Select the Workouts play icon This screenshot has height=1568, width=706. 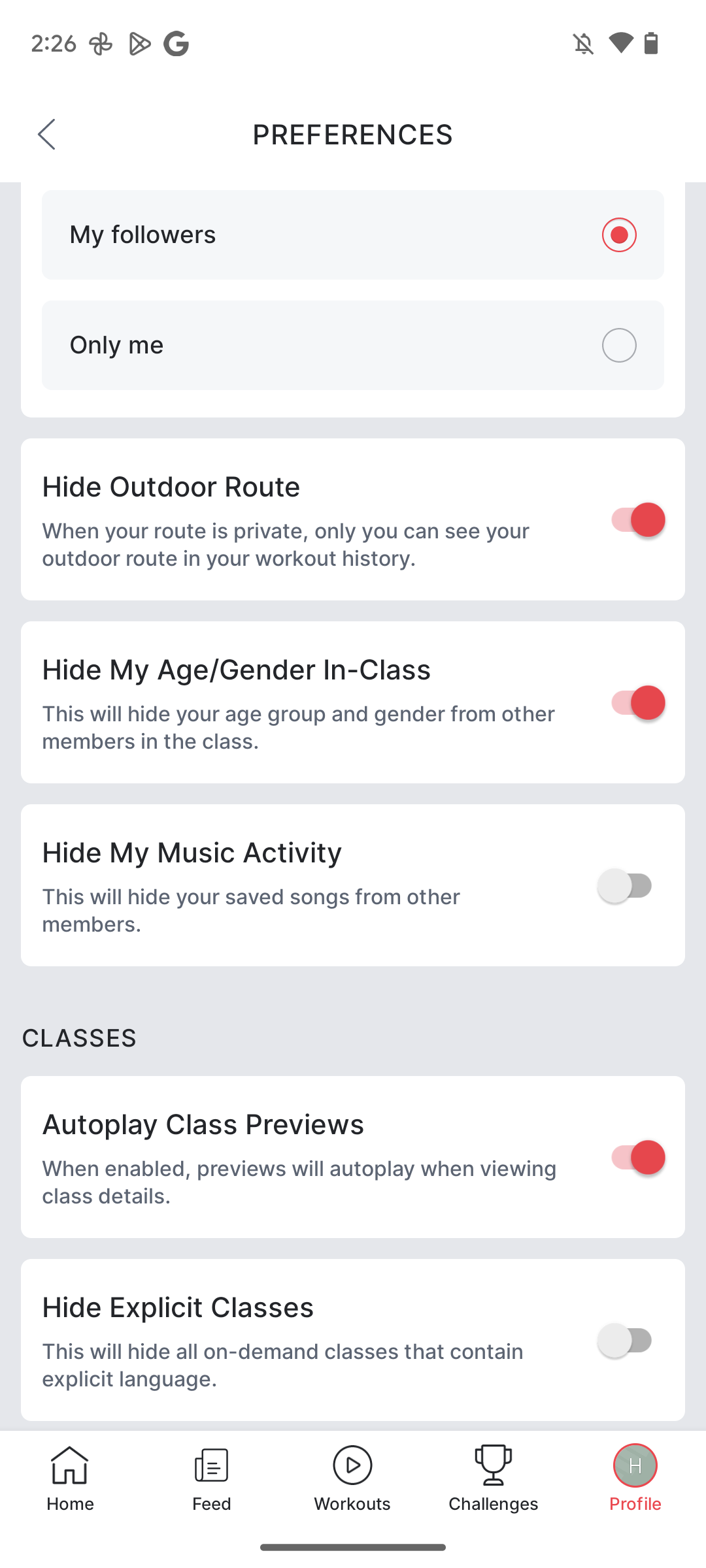pyautogui.click(x=352, y=1465)
